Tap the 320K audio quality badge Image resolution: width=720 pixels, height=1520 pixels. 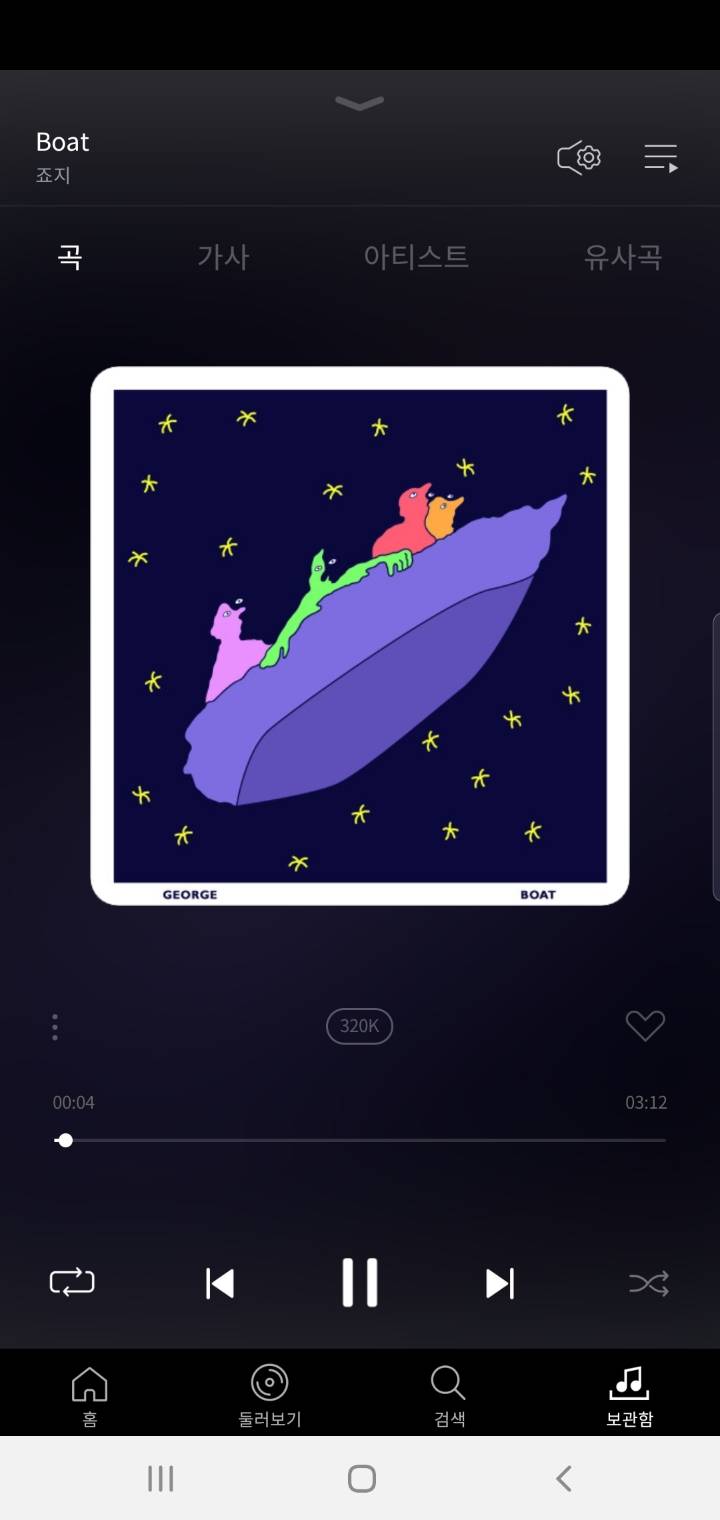tap(359, 1026)
